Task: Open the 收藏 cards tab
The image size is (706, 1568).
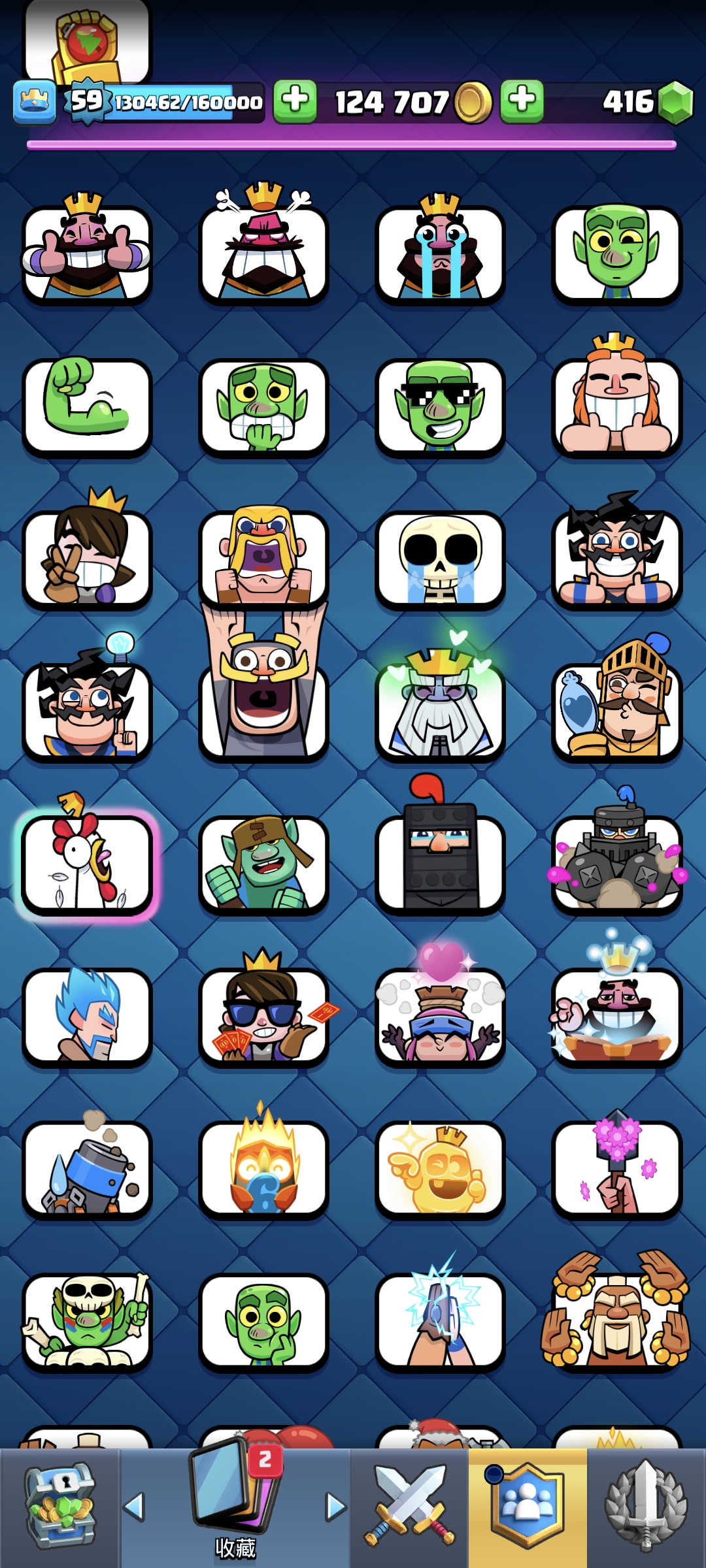Action: tap(235, 1503)
